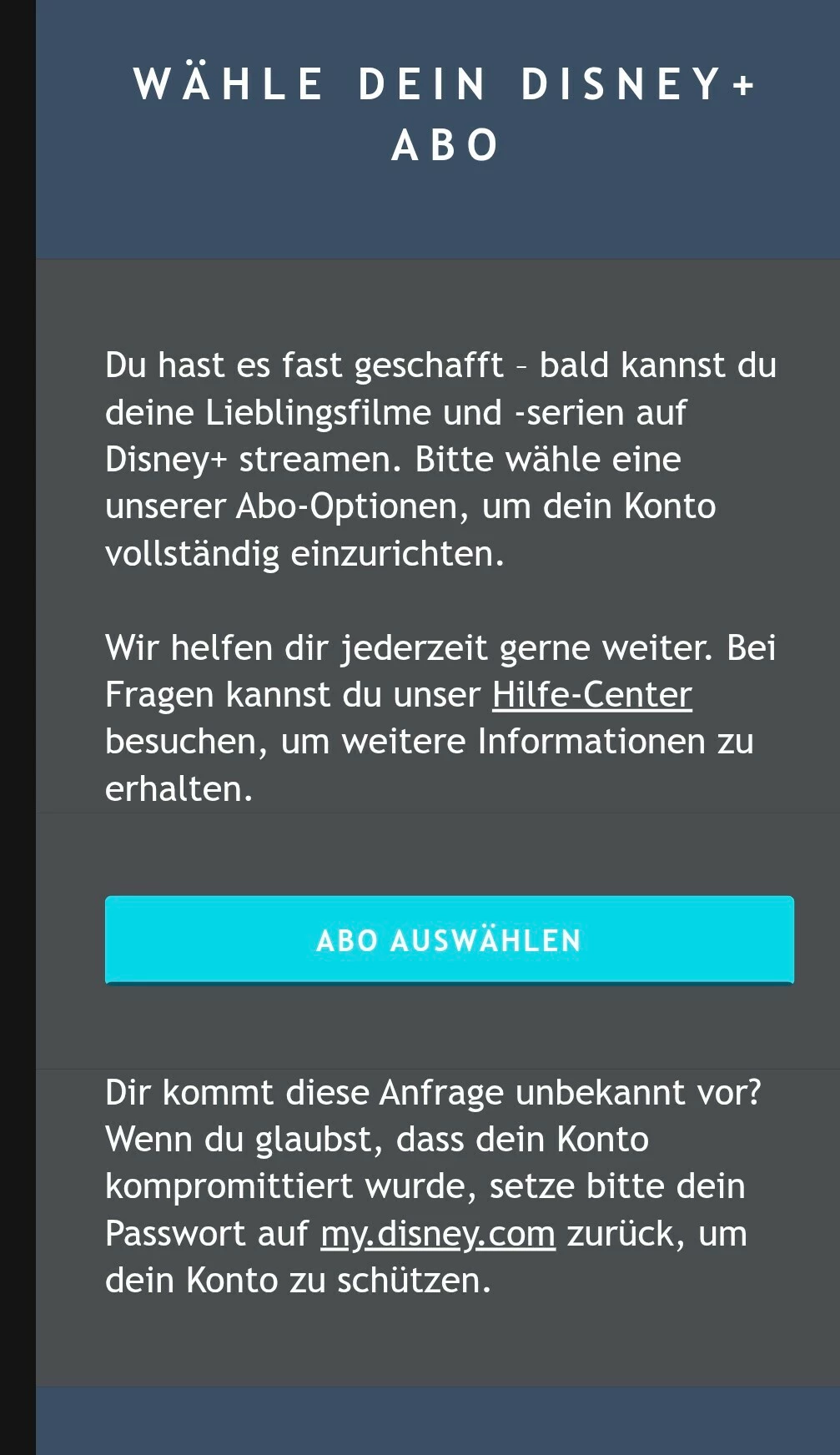
Task: Open the Hilfe-Center link
Action: pos(591,694)
